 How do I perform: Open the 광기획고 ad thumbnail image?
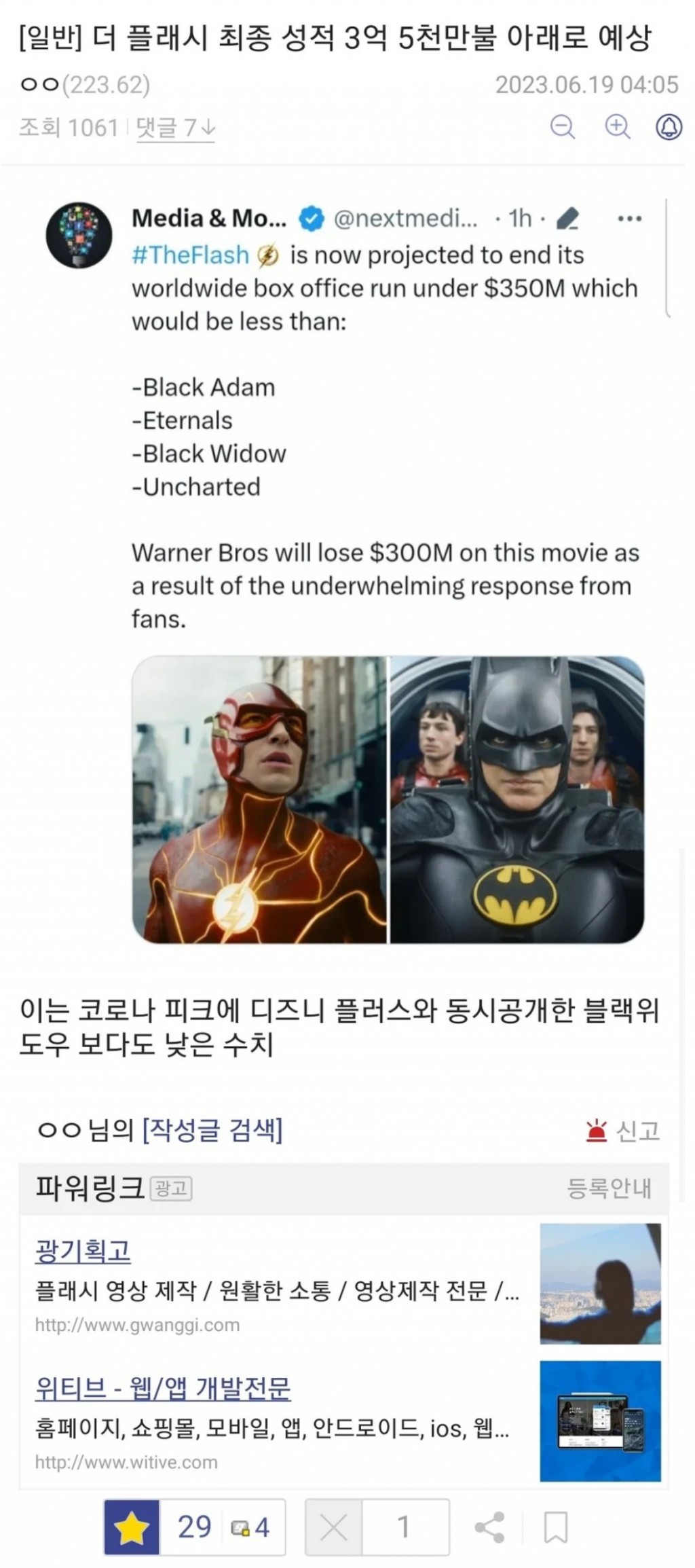point(600,1283)
